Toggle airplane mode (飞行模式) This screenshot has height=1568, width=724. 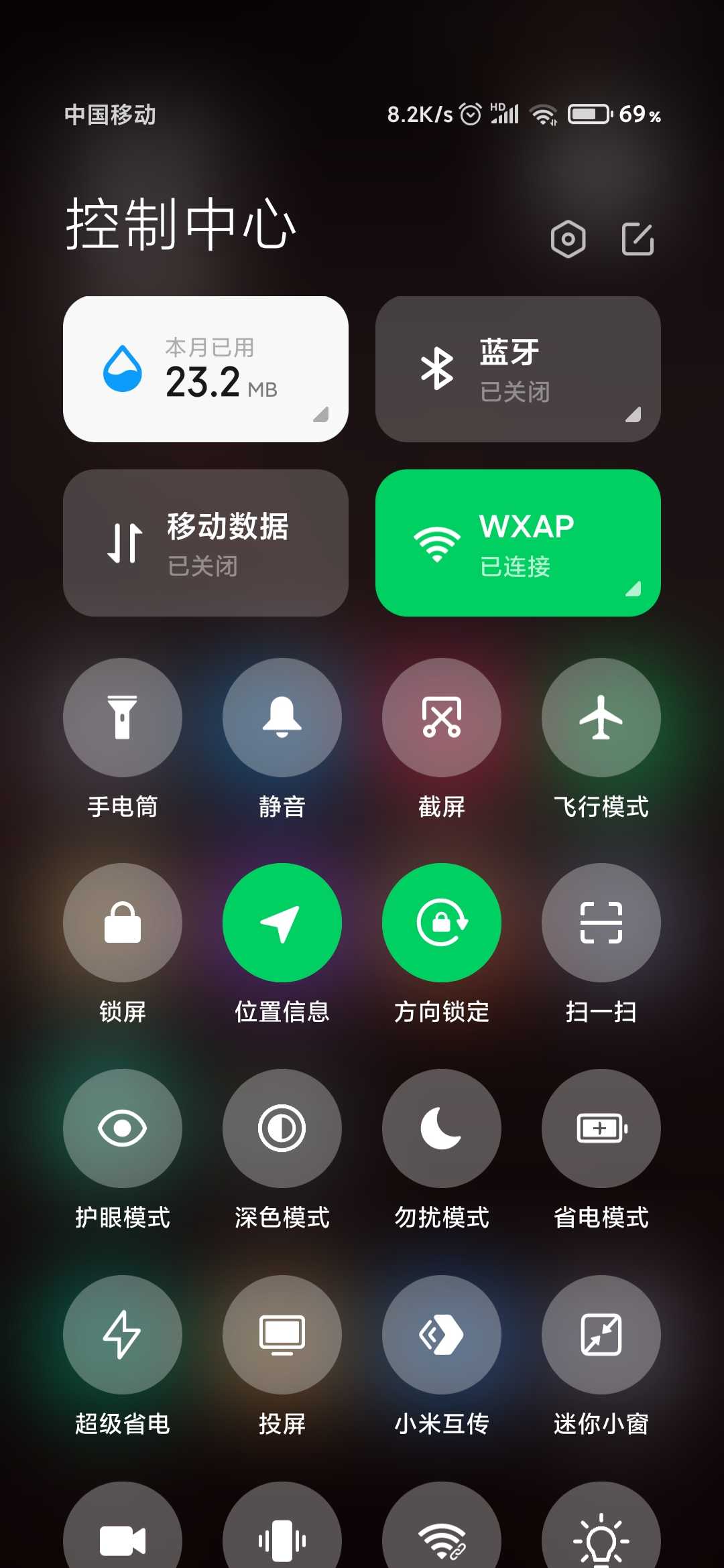pos(601,718)
